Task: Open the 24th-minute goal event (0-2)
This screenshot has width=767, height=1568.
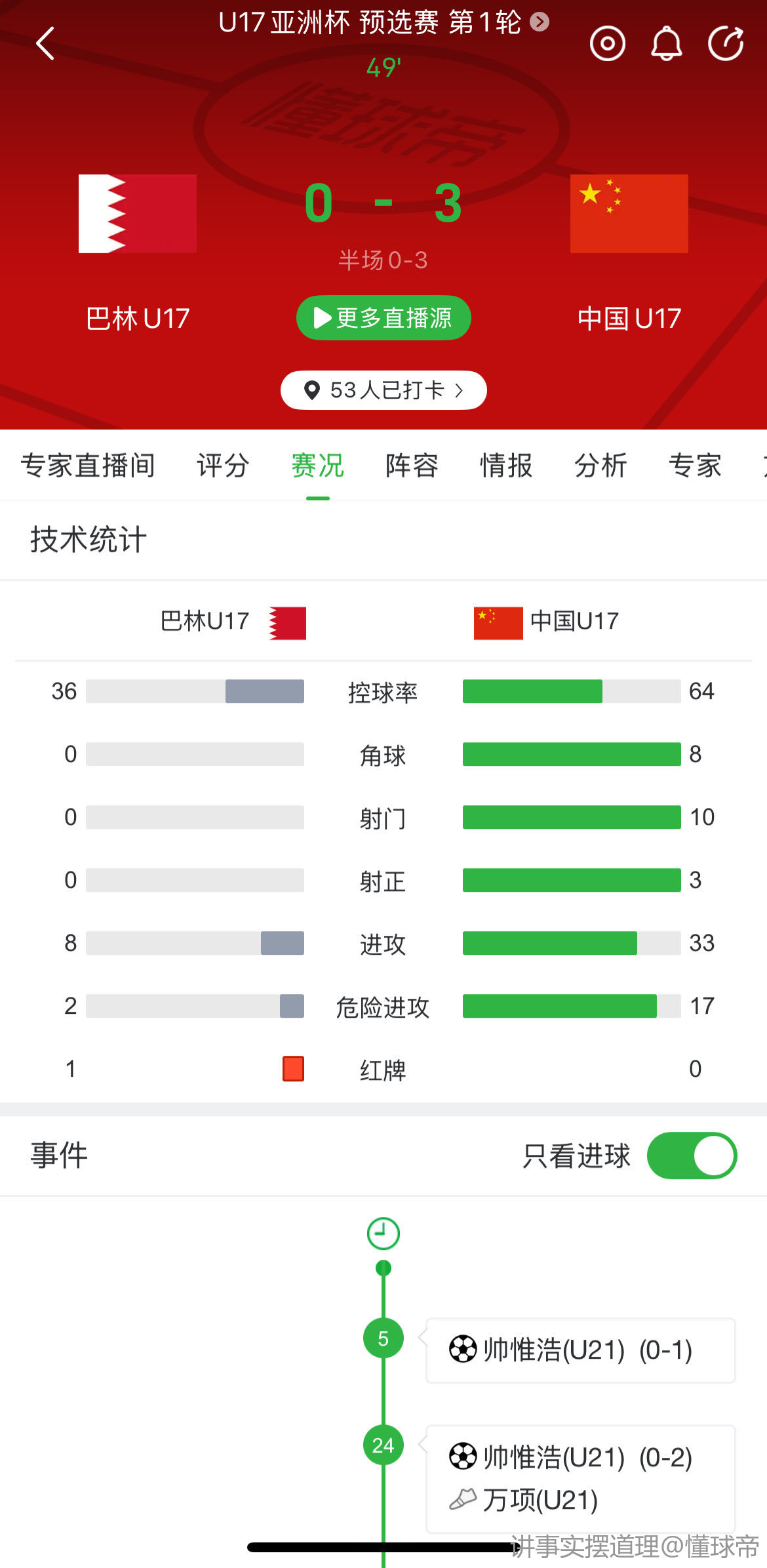Action: click(580, 1478)
